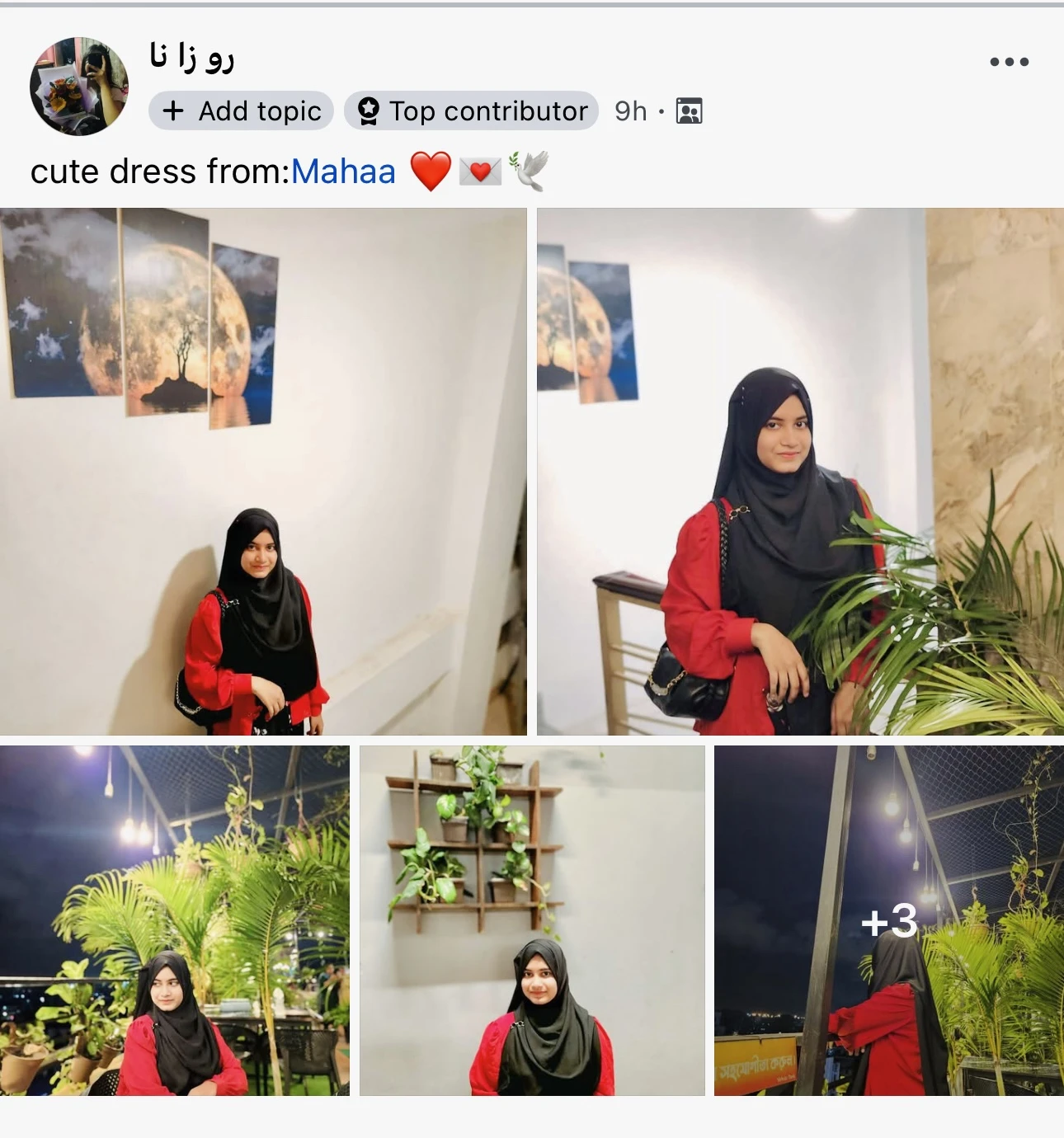Open the rooftop night photo with palms
This screenshot has height=1138, width=1064.
(x=175, y=920)
